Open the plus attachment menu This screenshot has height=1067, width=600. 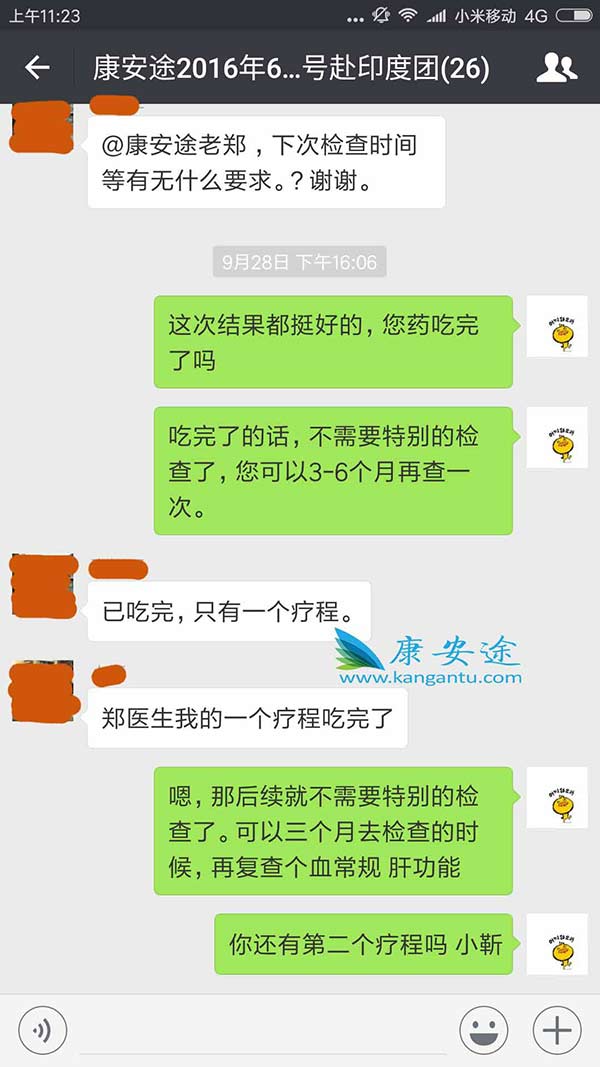pos(557,1030)
